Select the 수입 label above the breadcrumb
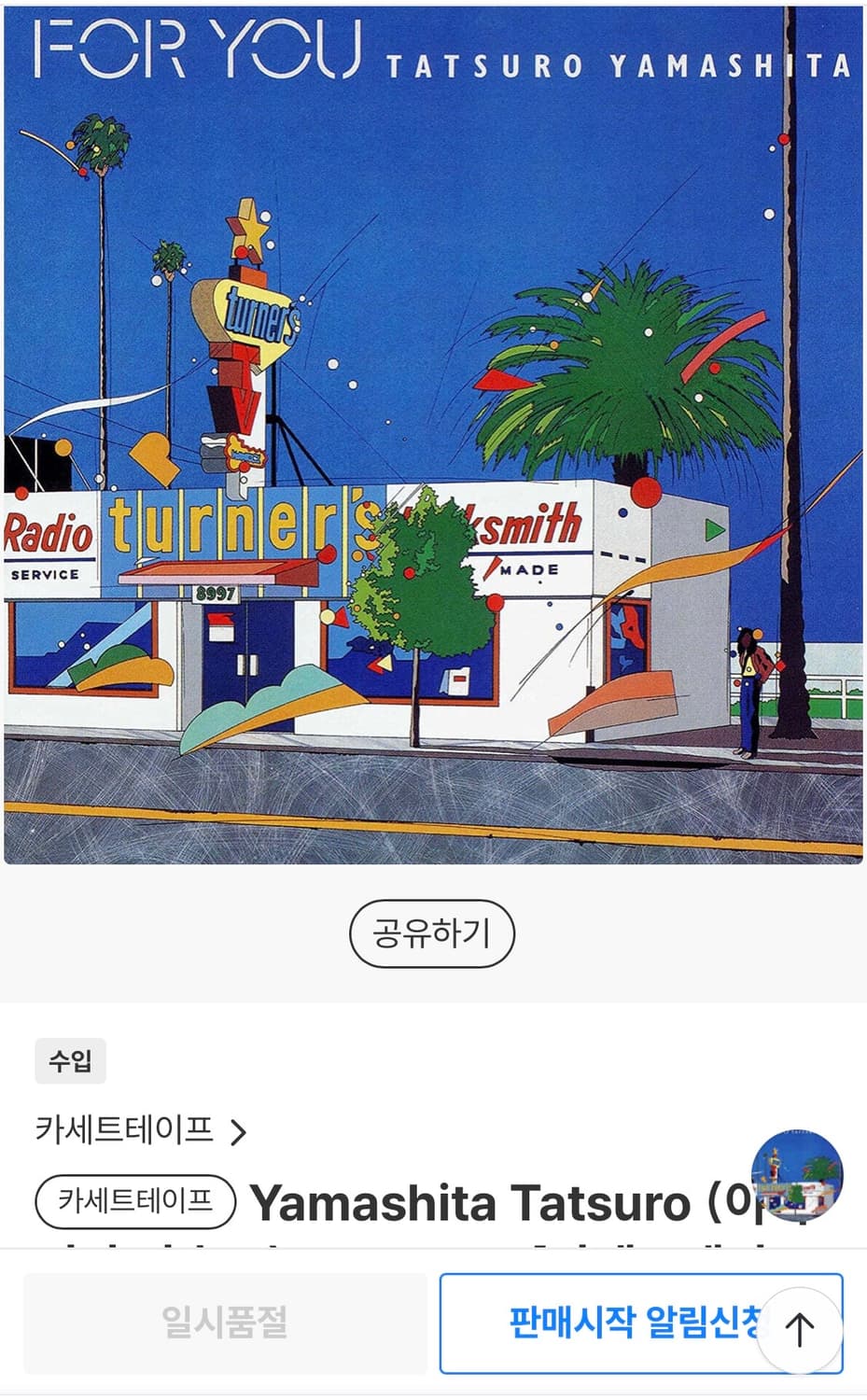Image resolution: width=867 pixels, height=1400 pixels. click(71, 1060)
